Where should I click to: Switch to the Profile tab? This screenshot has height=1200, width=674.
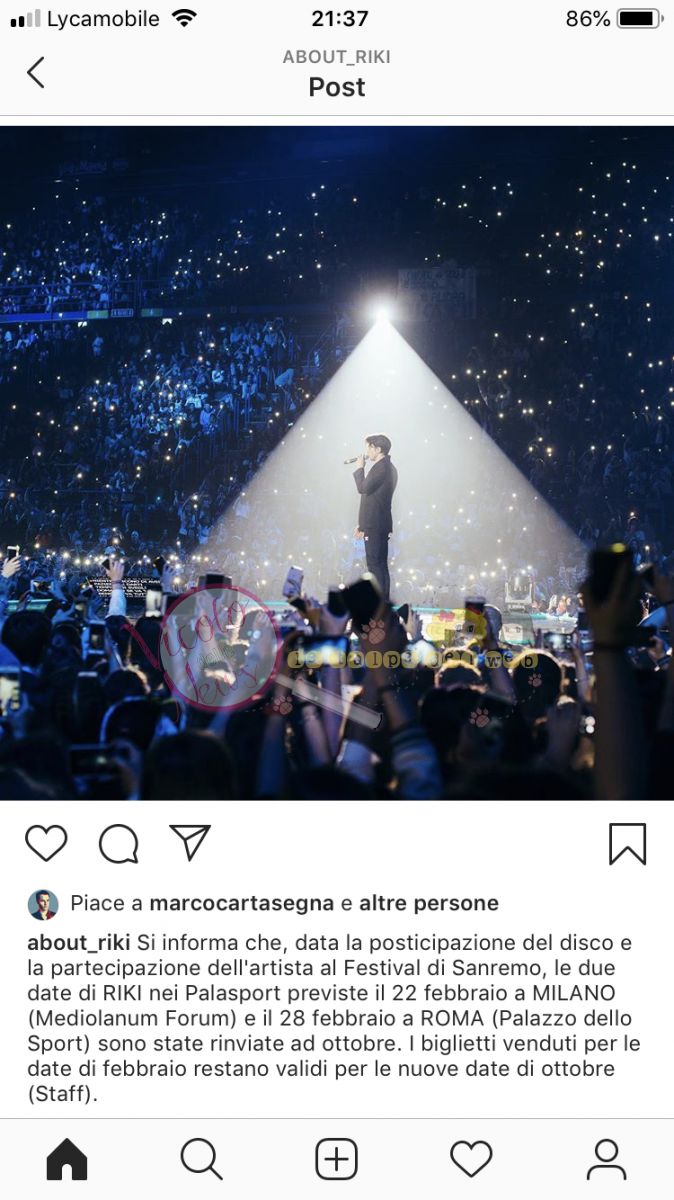pyautogui.click(x=606, y=1159)
